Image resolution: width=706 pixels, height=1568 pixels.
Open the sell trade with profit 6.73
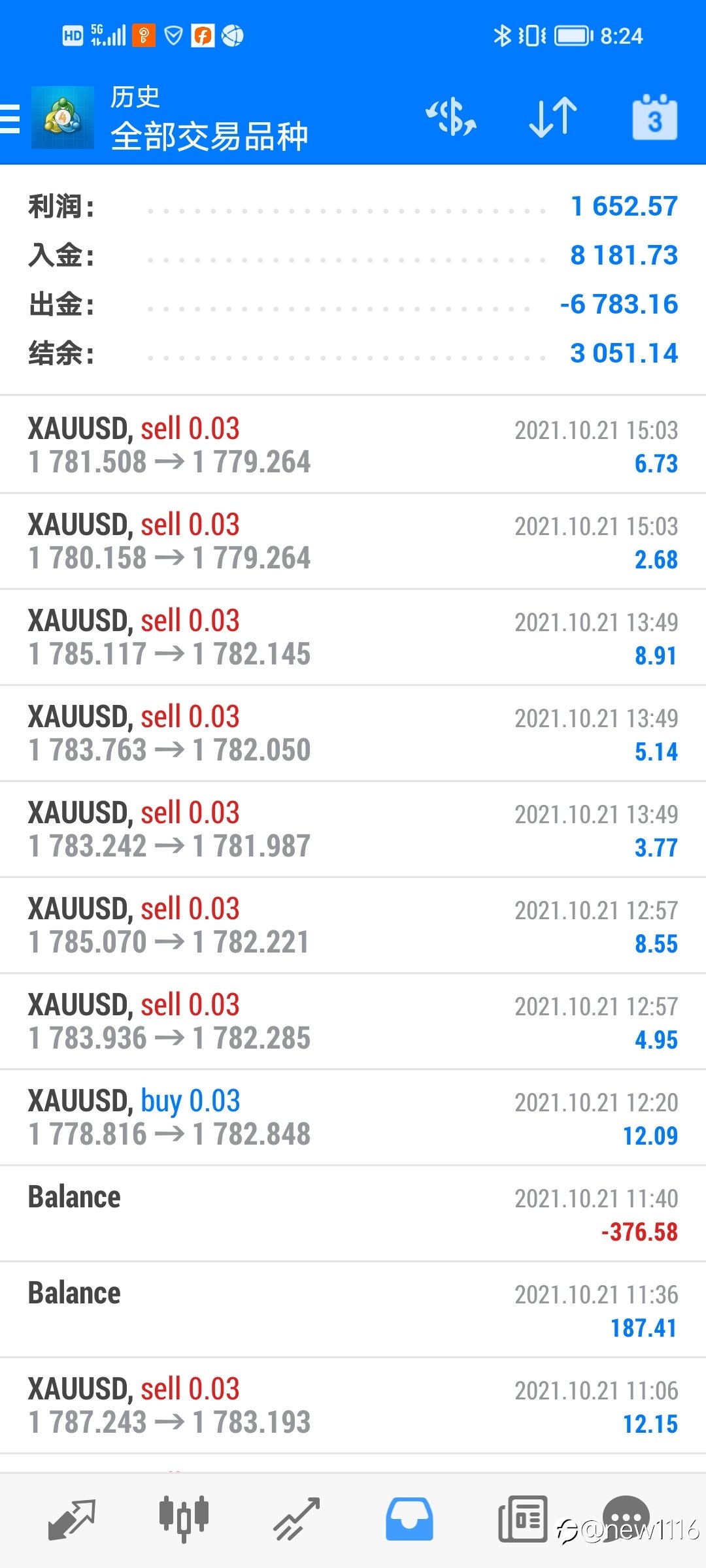353,445
